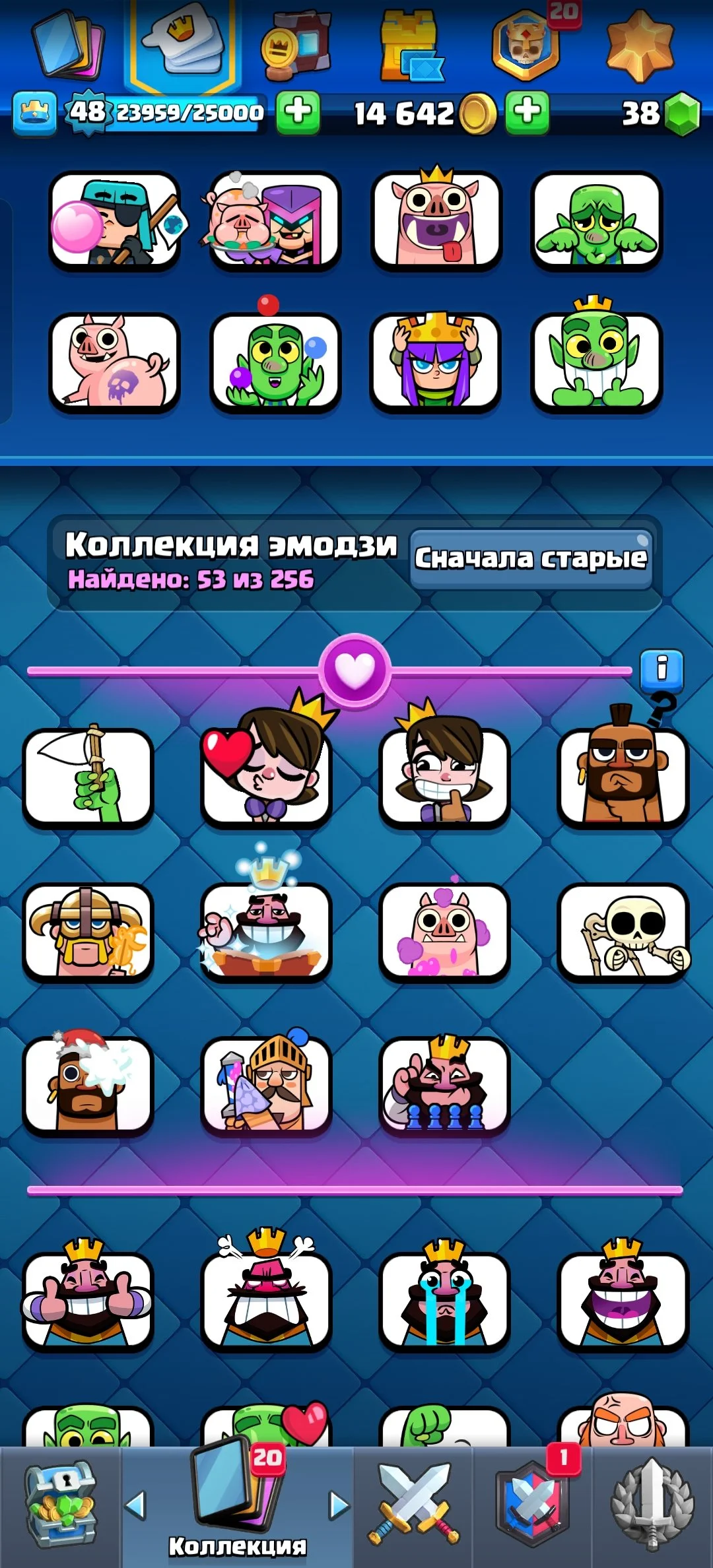The height and width of the screenshot is (1568, 713).
Task: Open the star-shaped magic items tab
Action: point(640,45)
